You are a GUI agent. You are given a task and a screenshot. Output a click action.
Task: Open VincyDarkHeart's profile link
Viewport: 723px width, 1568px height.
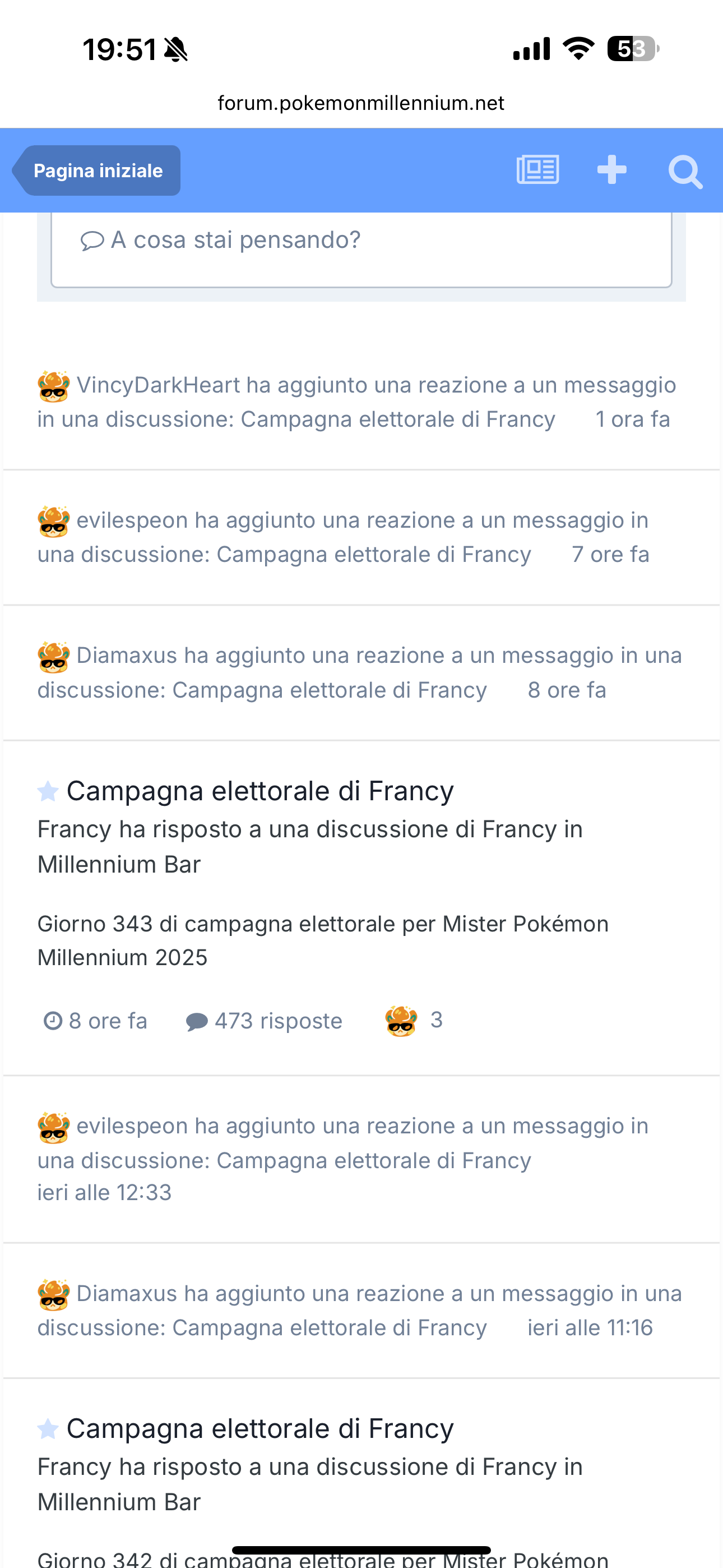tap(158, 385)
